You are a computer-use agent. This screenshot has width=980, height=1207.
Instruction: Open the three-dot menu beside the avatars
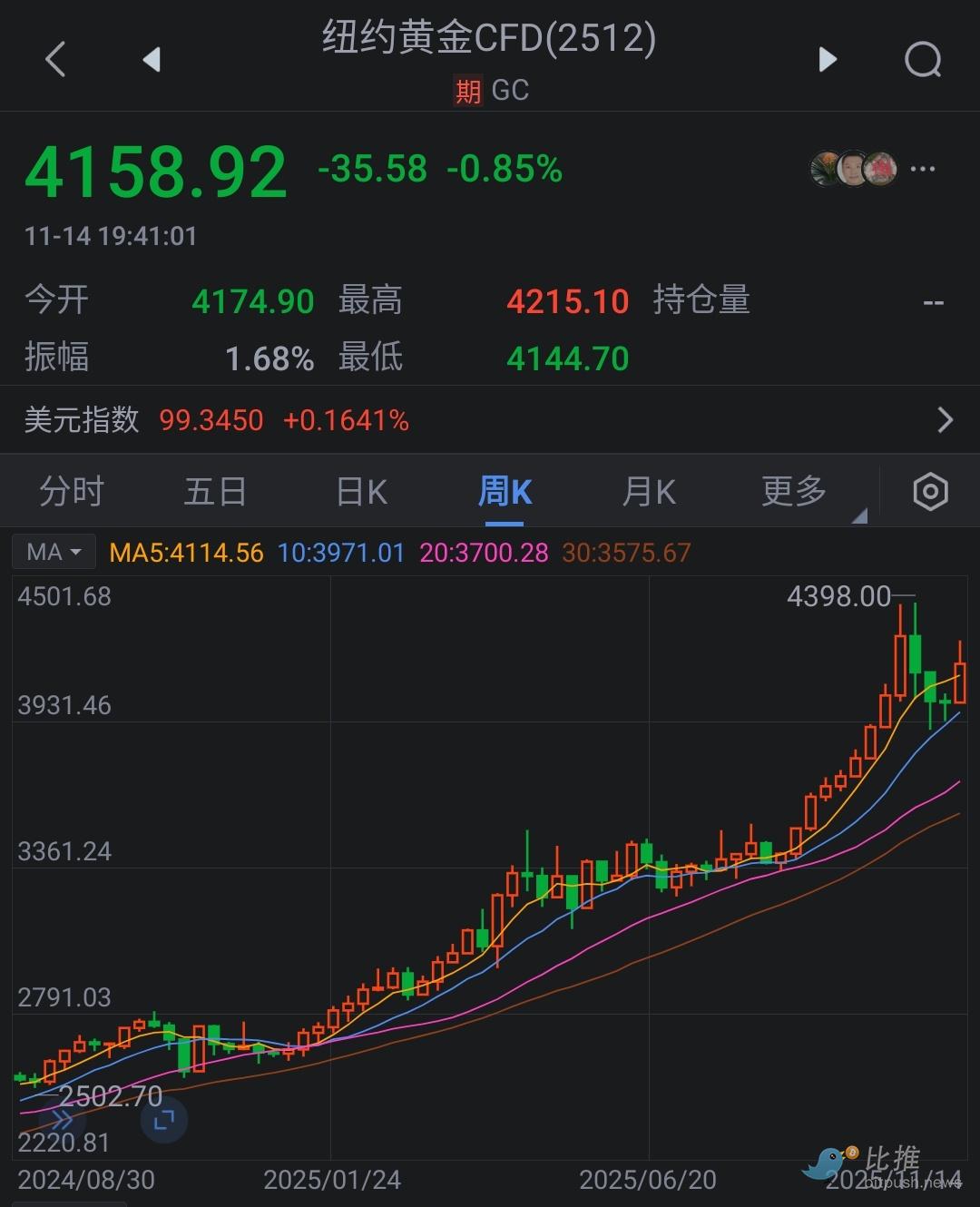[923, 169]
